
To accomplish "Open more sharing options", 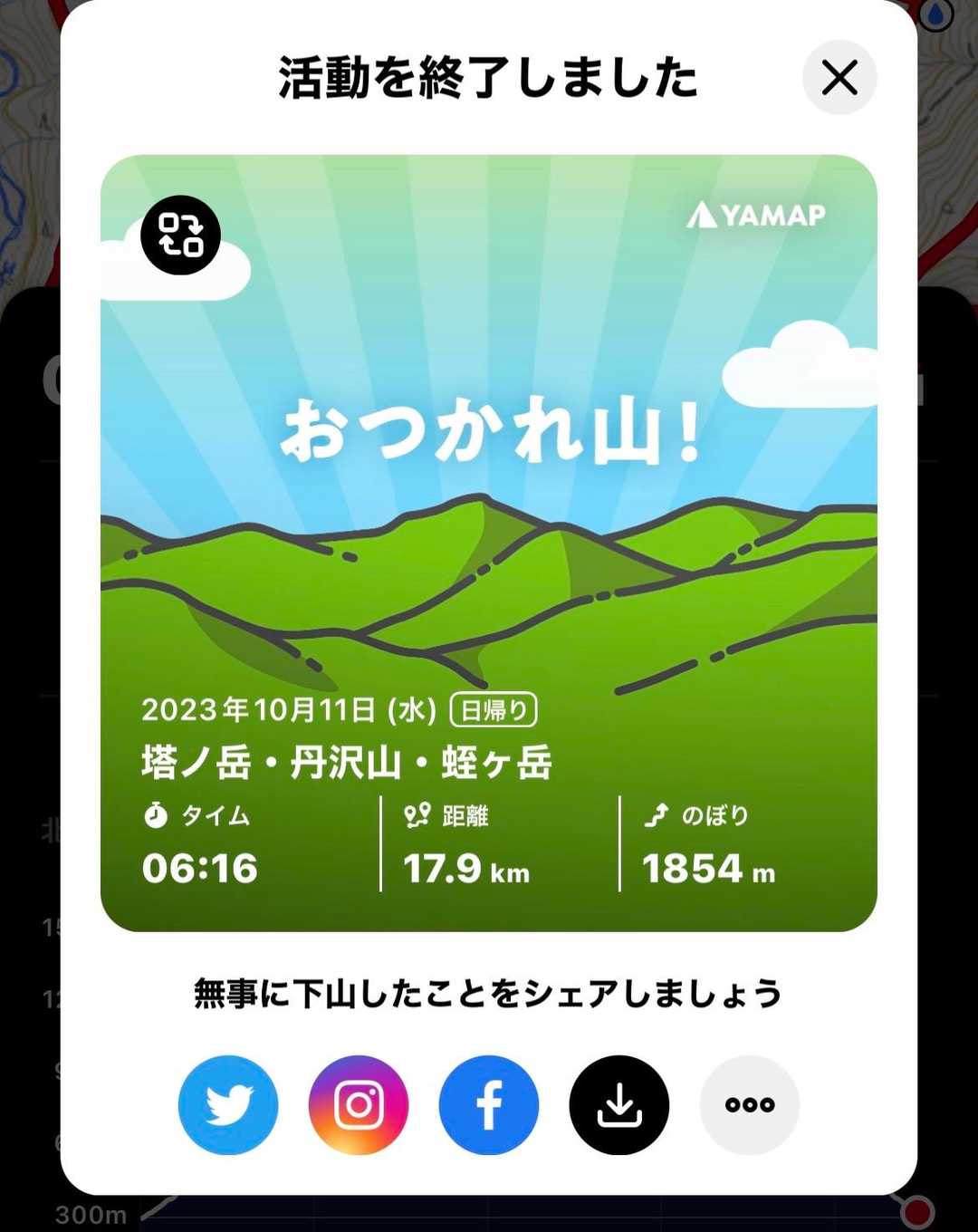I will tap(749, 1104).
